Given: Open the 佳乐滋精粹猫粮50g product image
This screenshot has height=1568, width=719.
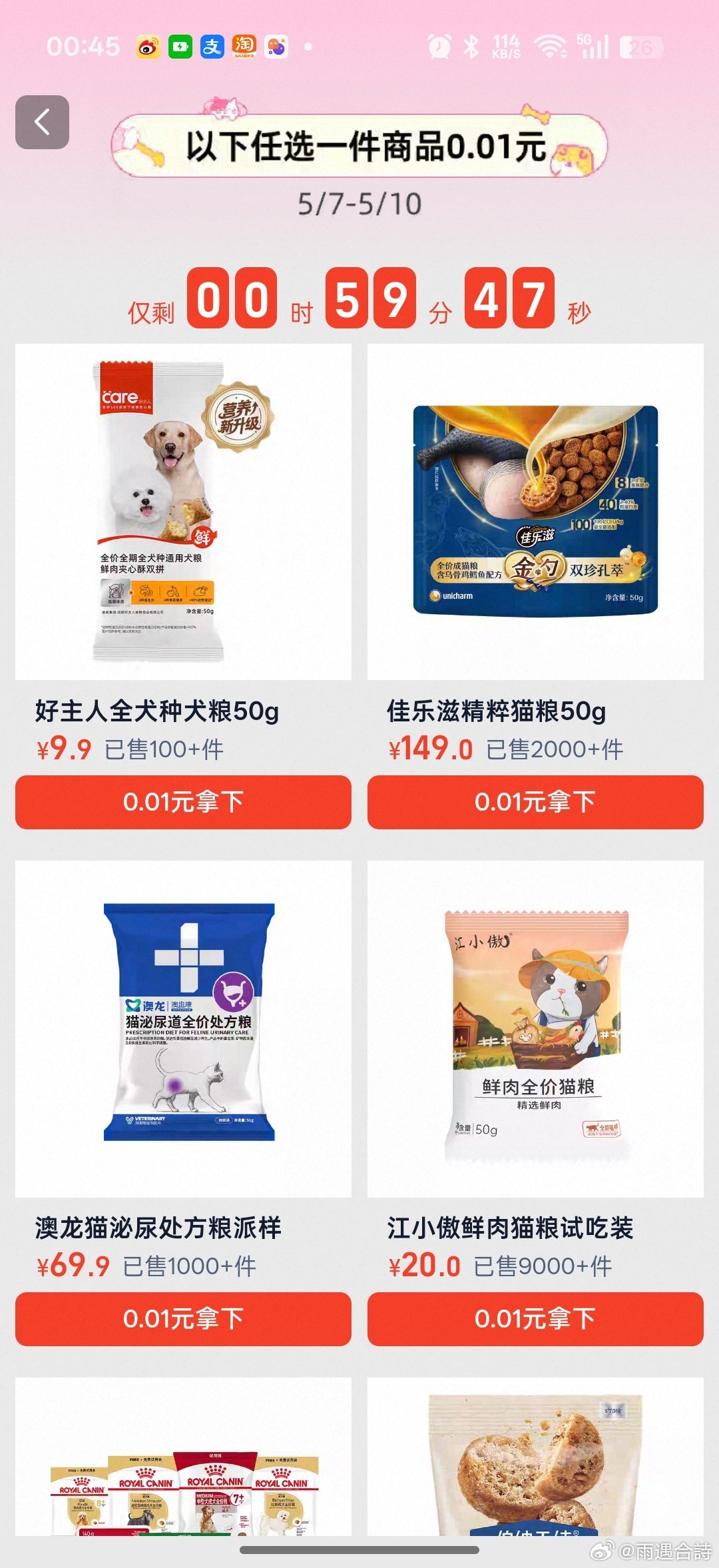Looking at the screenshot, I should [535, 512].
